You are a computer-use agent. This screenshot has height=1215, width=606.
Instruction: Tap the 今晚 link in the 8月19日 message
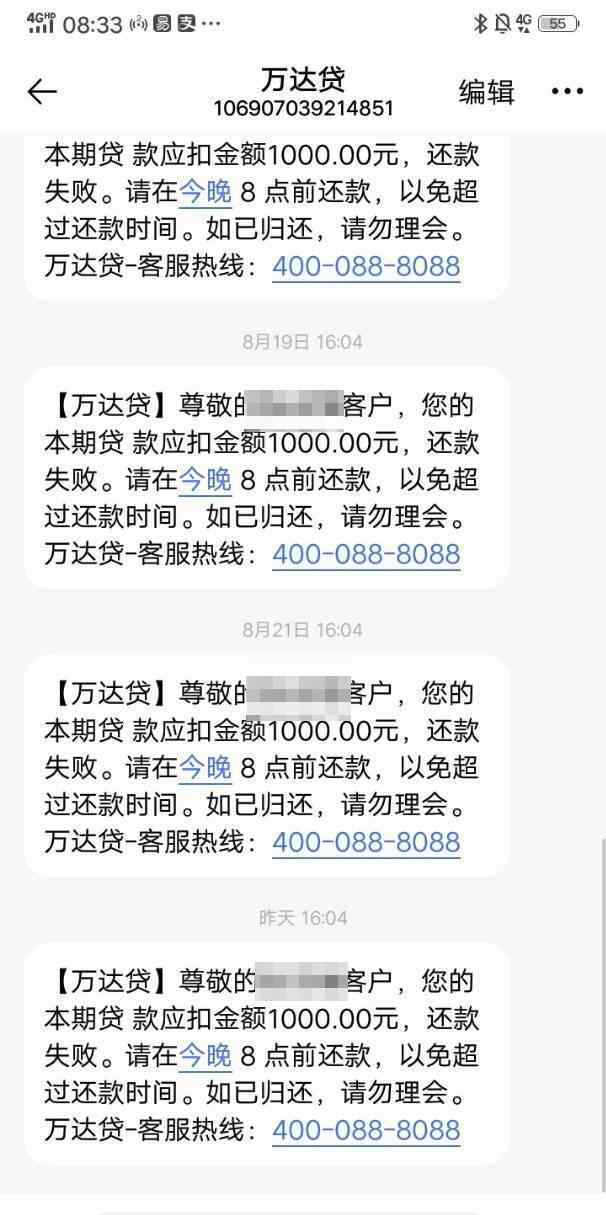pos(205,481)
